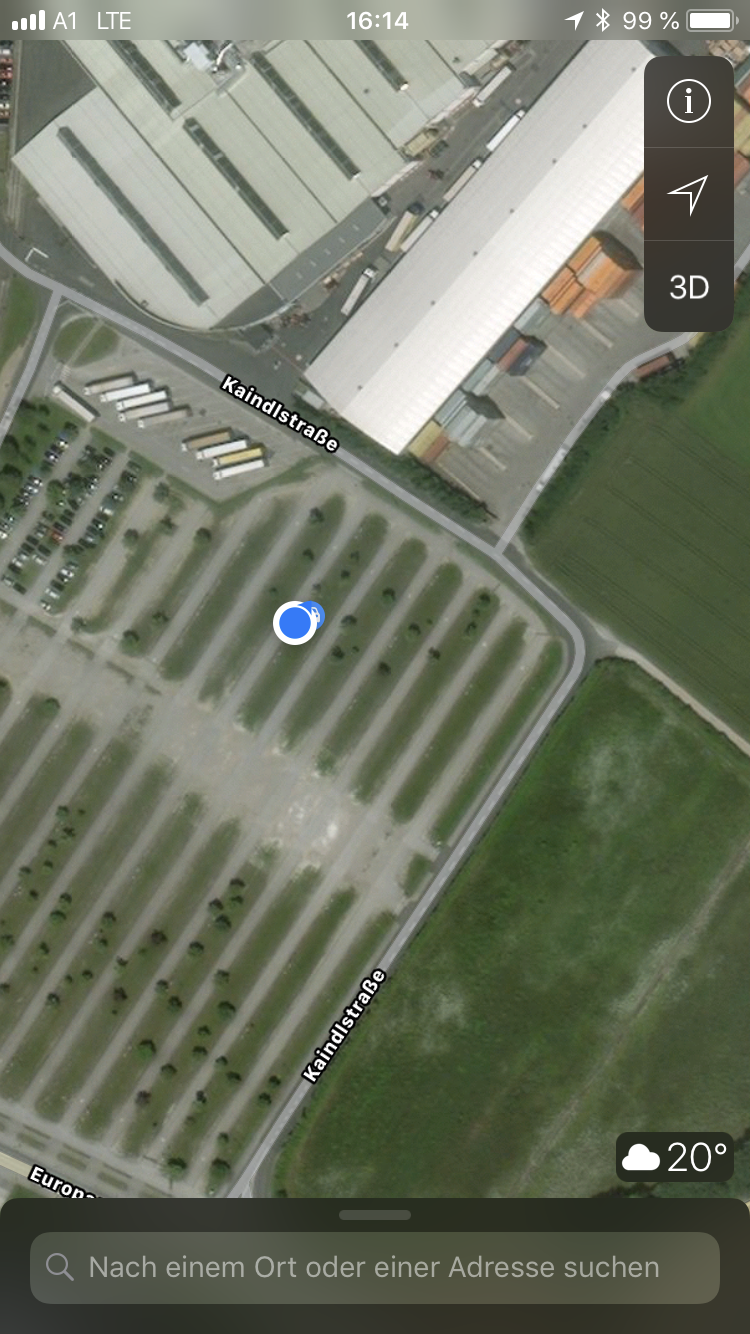Tap the address search field
Screen dimensions: 750x1334
pos(375,1267)
